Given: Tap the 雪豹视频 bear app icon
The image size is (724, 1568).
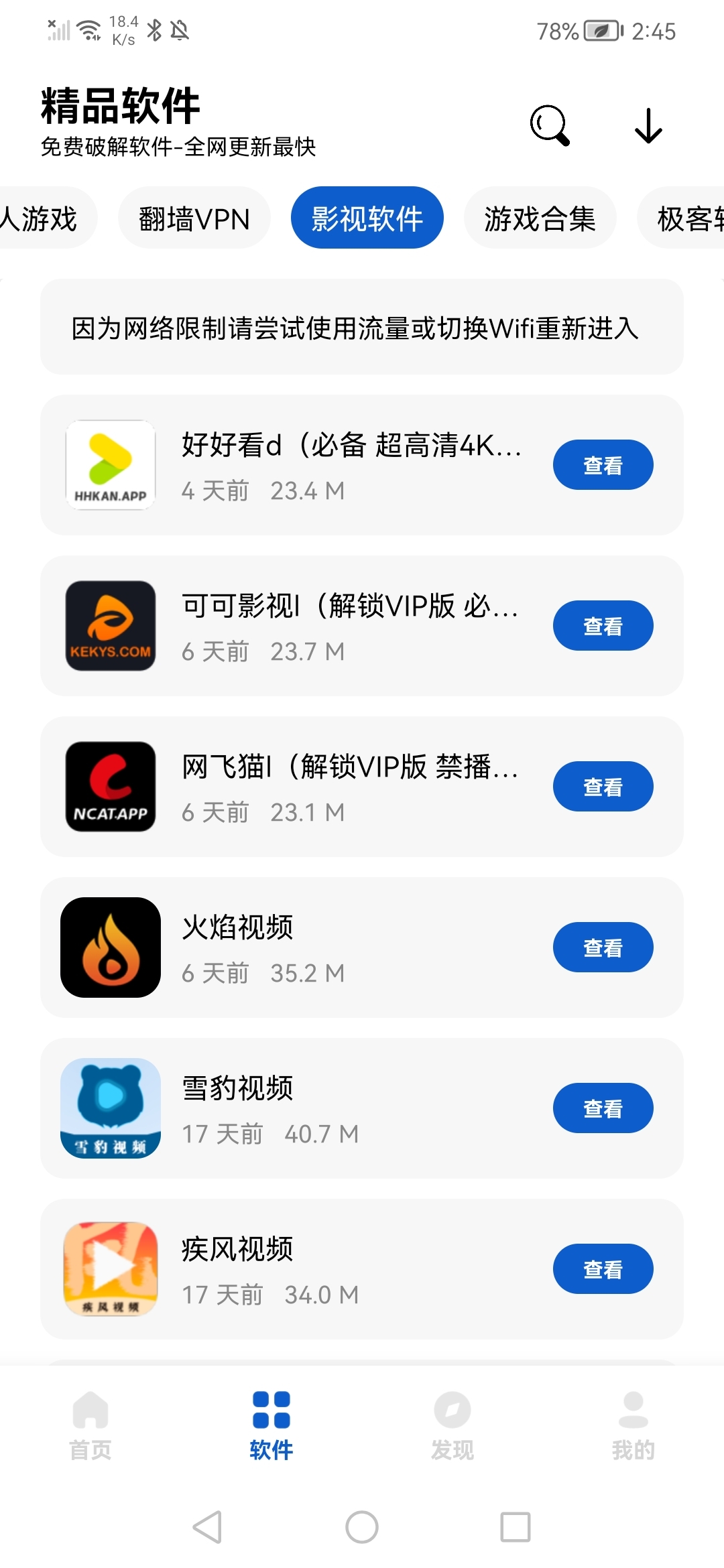Looking at the screenshot, I should pos(110,1108).
